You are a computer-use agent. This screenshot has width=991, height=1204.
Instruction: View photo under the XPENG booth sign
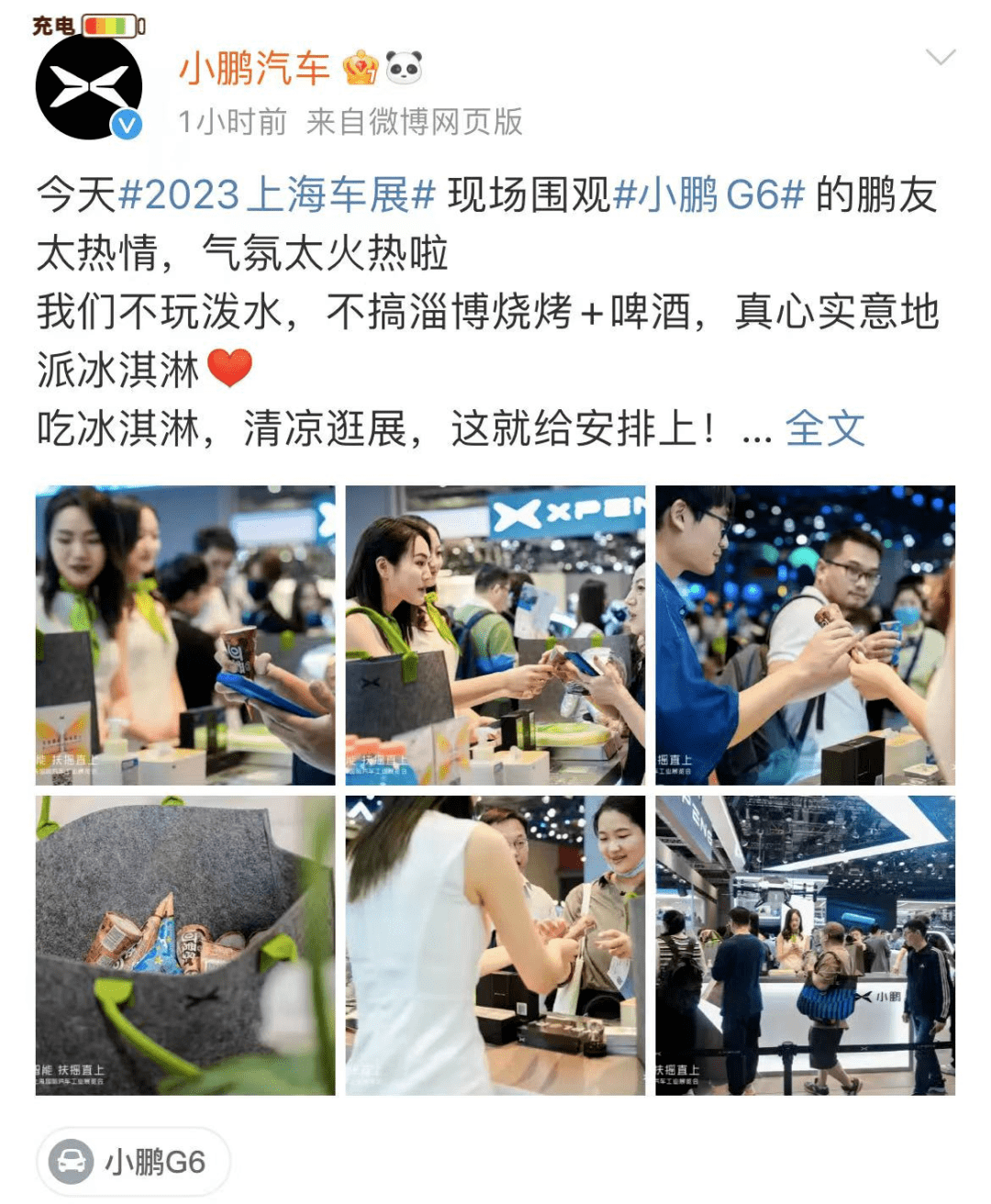[x=495, y=635]
